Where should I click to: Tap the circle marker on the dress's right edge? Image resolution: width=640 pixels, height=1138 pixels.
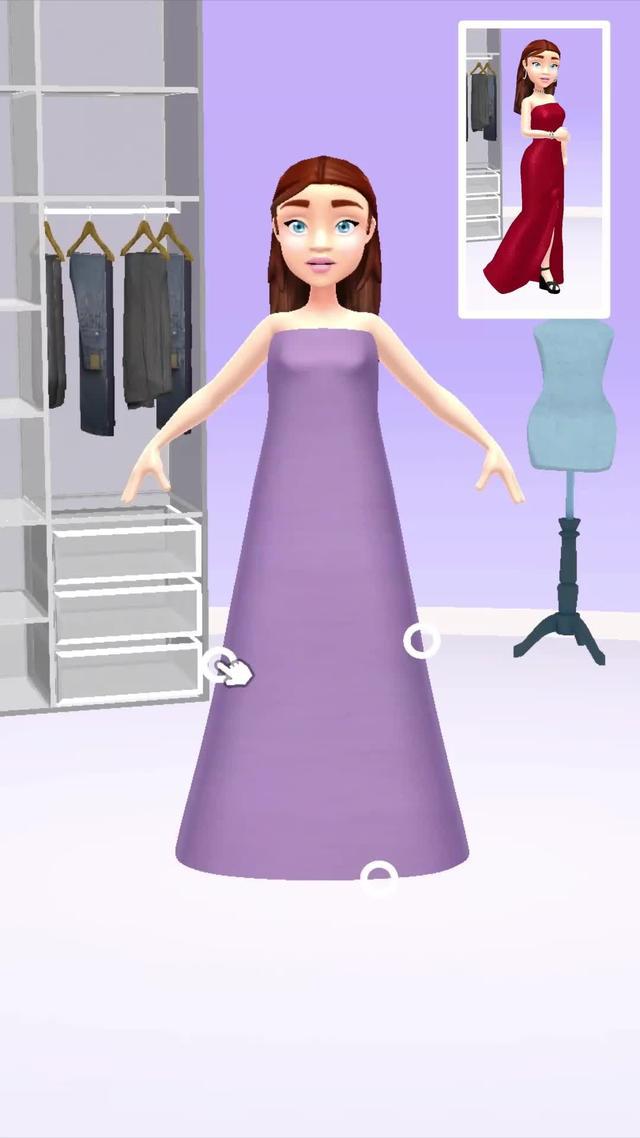tap(421, 641)
